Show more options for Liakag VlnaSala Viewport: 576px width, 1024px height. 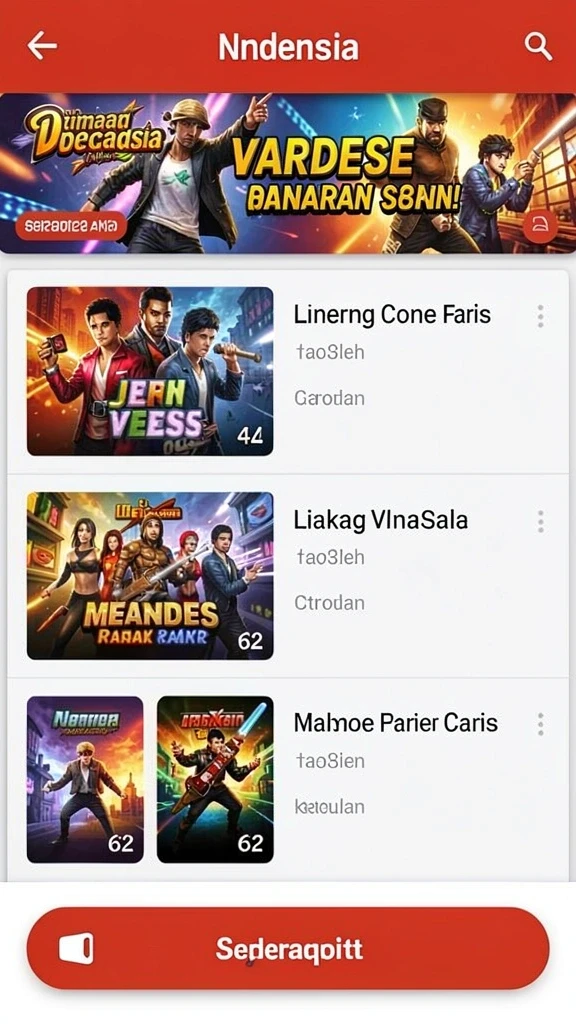click(540, 521)
